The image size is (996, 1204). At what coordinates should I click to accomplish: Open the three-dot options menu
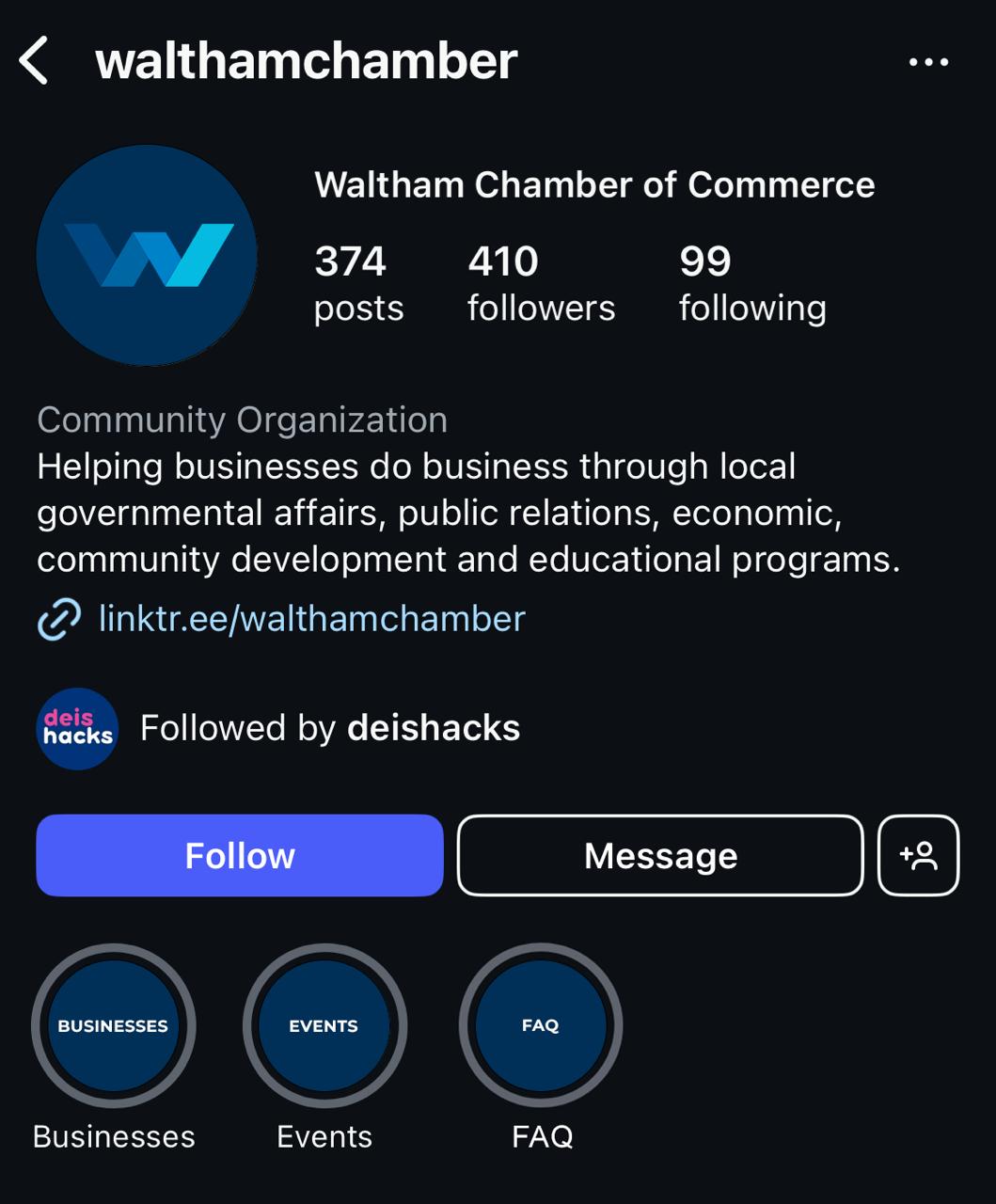click(x=928, y=62)
